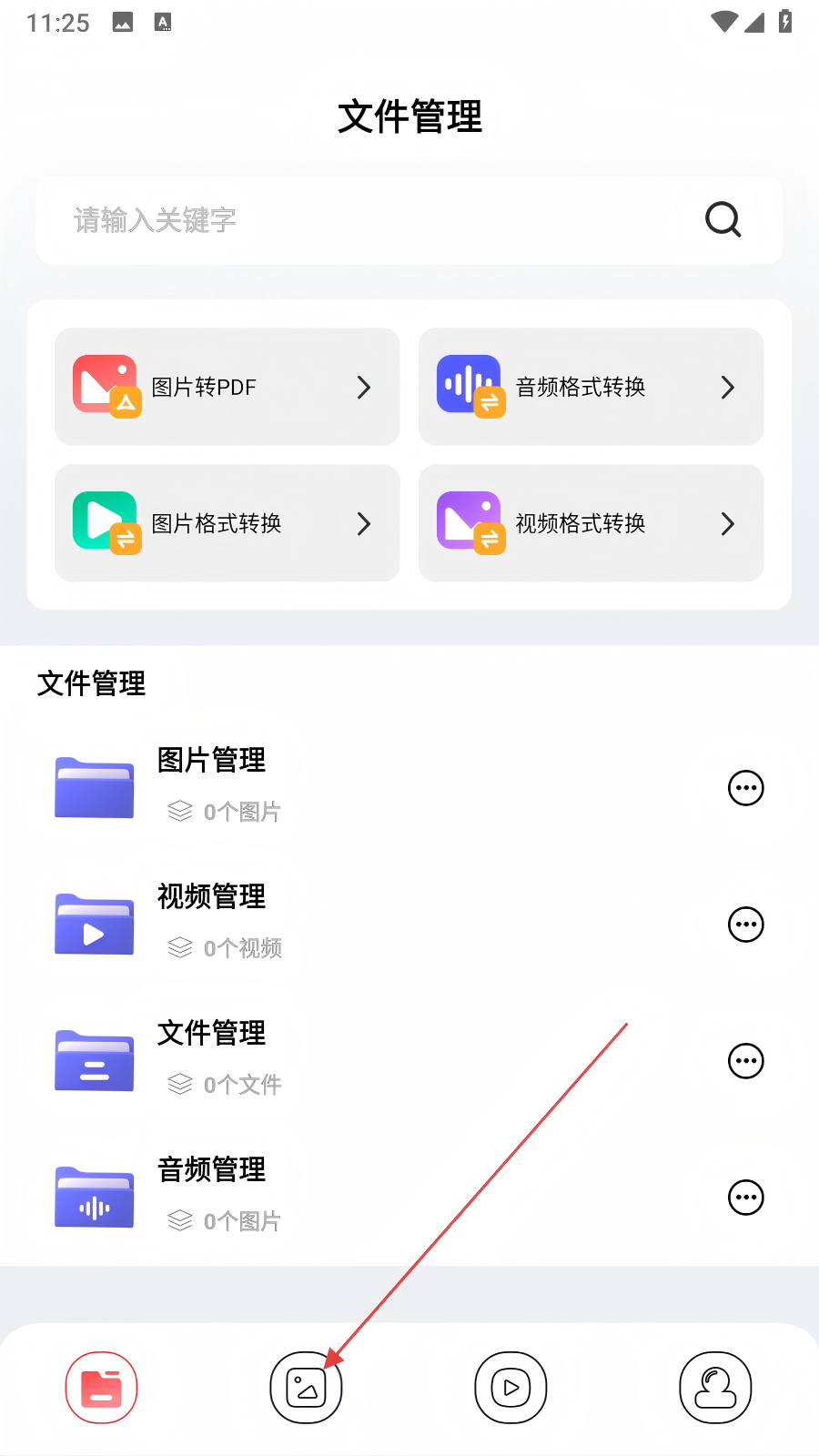This screenshot has width=819, height=1456.
Task: Open more options for 文件管理 folder
Action: [746, 1061]
